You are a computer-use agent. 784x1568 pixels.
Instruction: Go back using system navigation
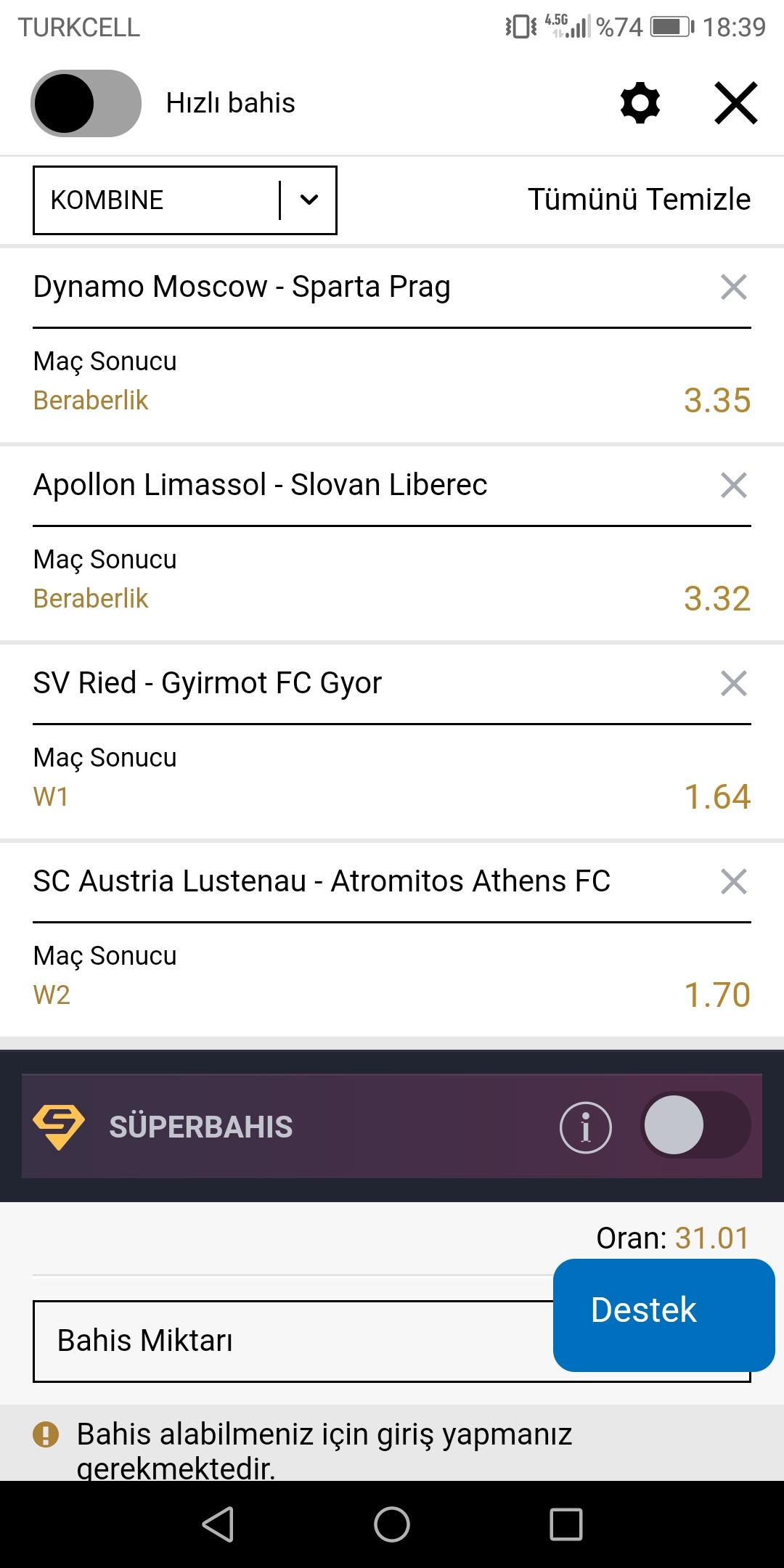tap(218, 1524)
